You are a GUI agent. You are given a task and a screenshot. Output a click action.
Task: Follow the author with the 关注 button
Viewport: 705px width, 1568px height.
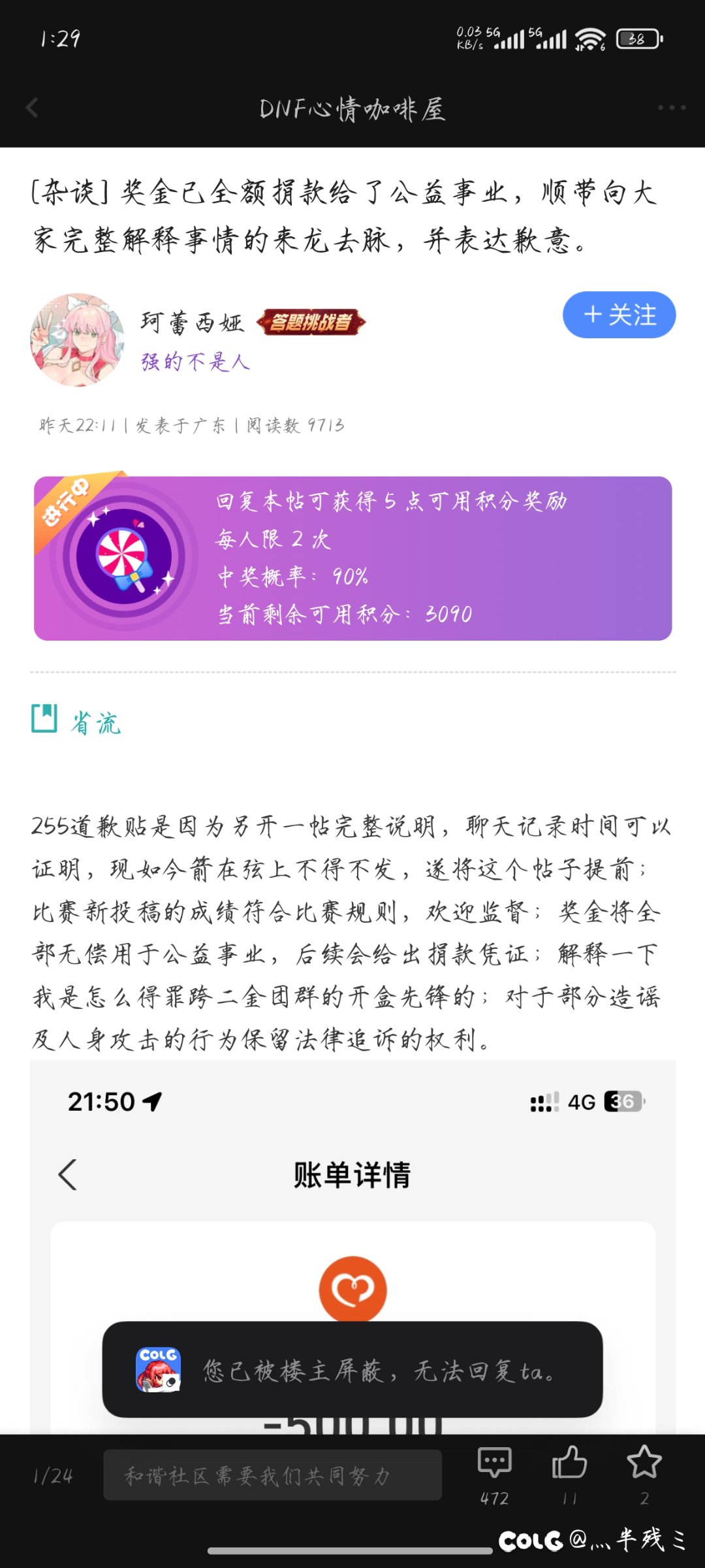click(619, 315)
